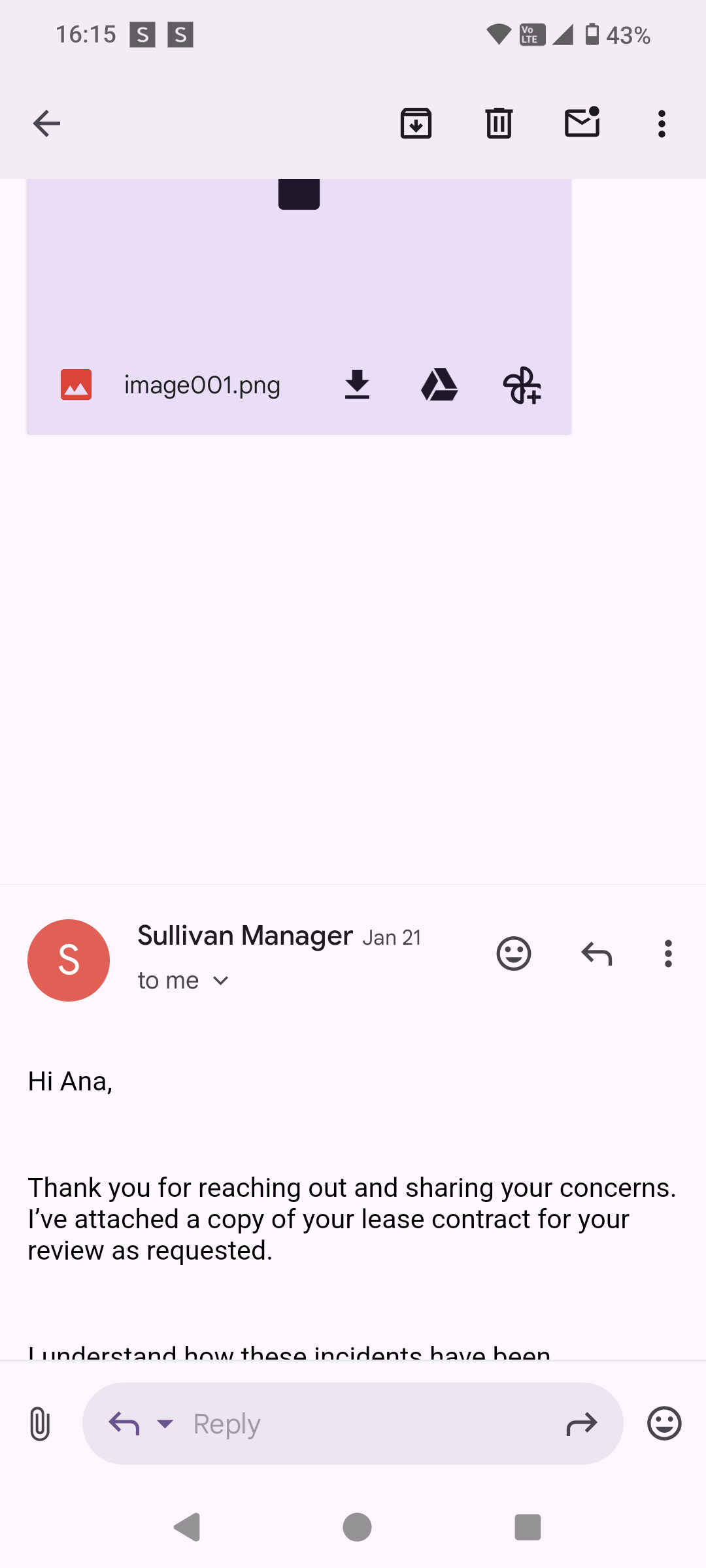Viewport: 706px width, 1568px height.
Task: Add image001.png to Google Photos
Action: (x=522, y=385)
